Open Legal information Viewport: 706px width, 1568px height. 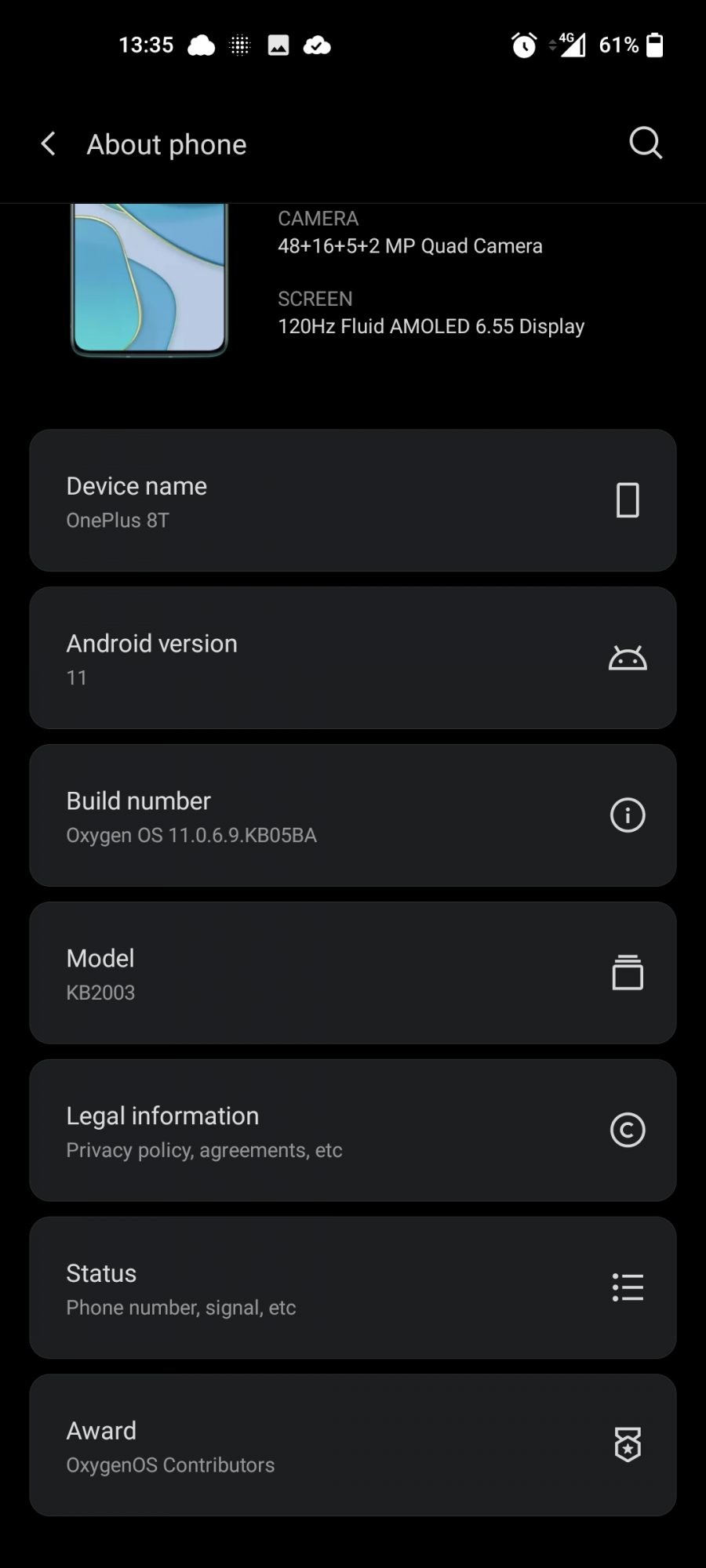point(352,1131)
